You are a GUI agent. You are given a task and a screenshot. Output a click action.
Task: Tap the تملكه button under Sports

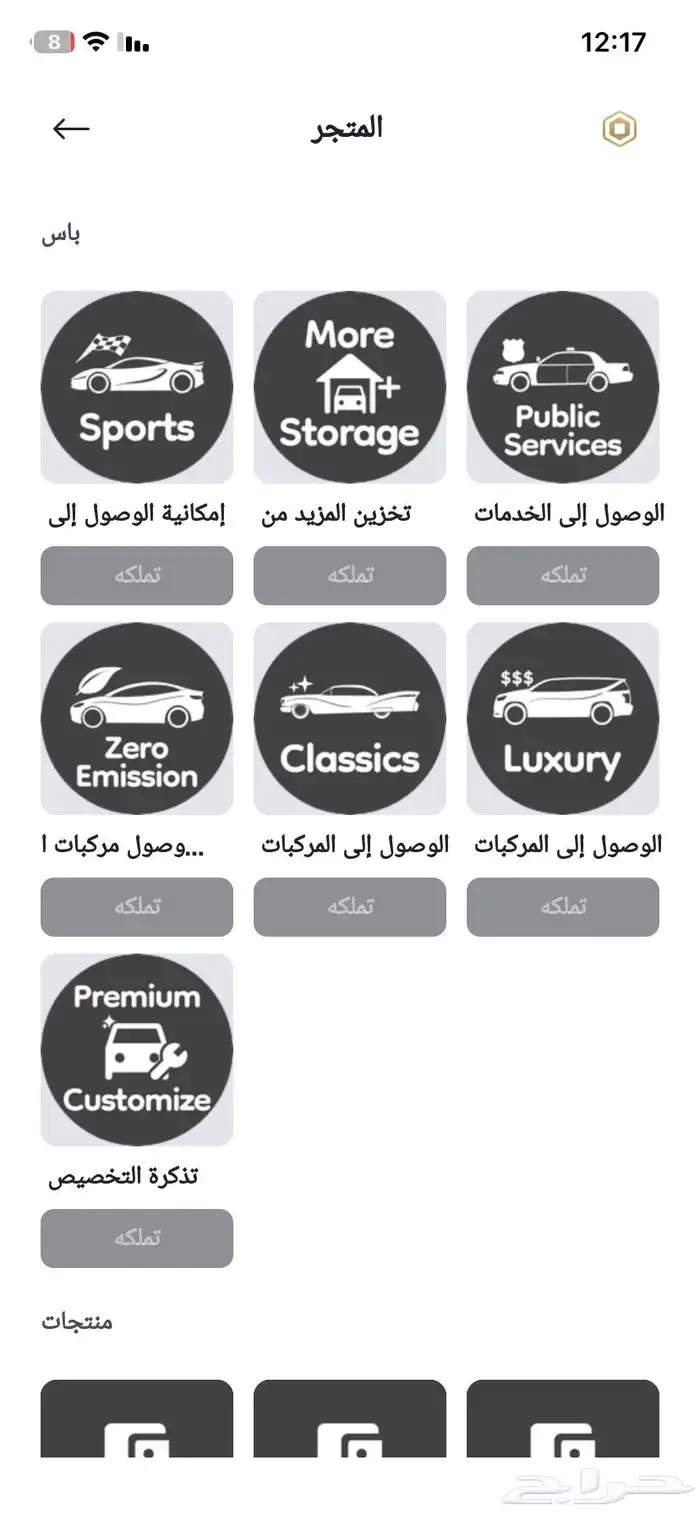pos(137,575)
